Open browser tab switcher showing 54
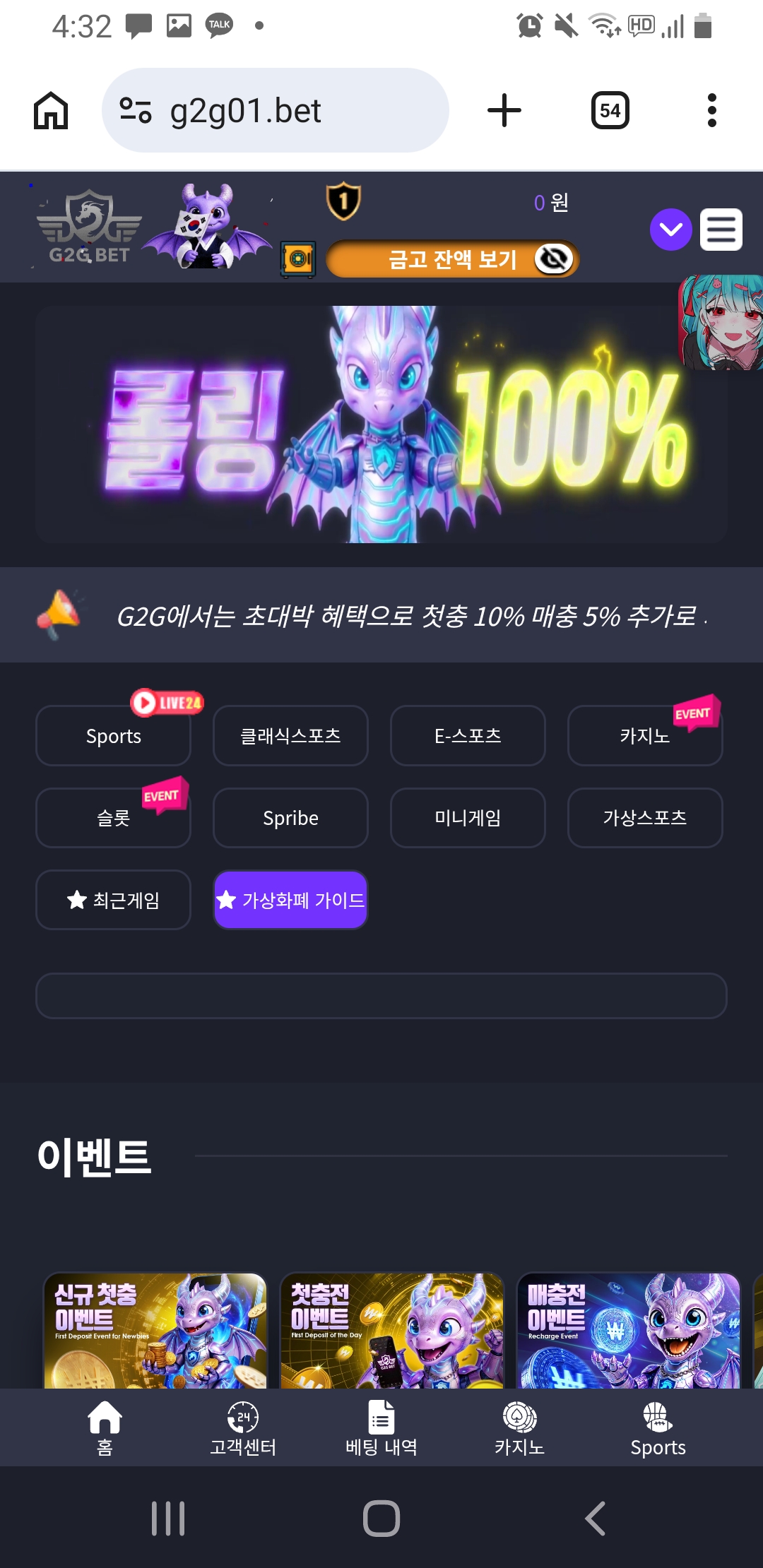The height and width of the screenshot is (1568, 763). tap(610, 110)
